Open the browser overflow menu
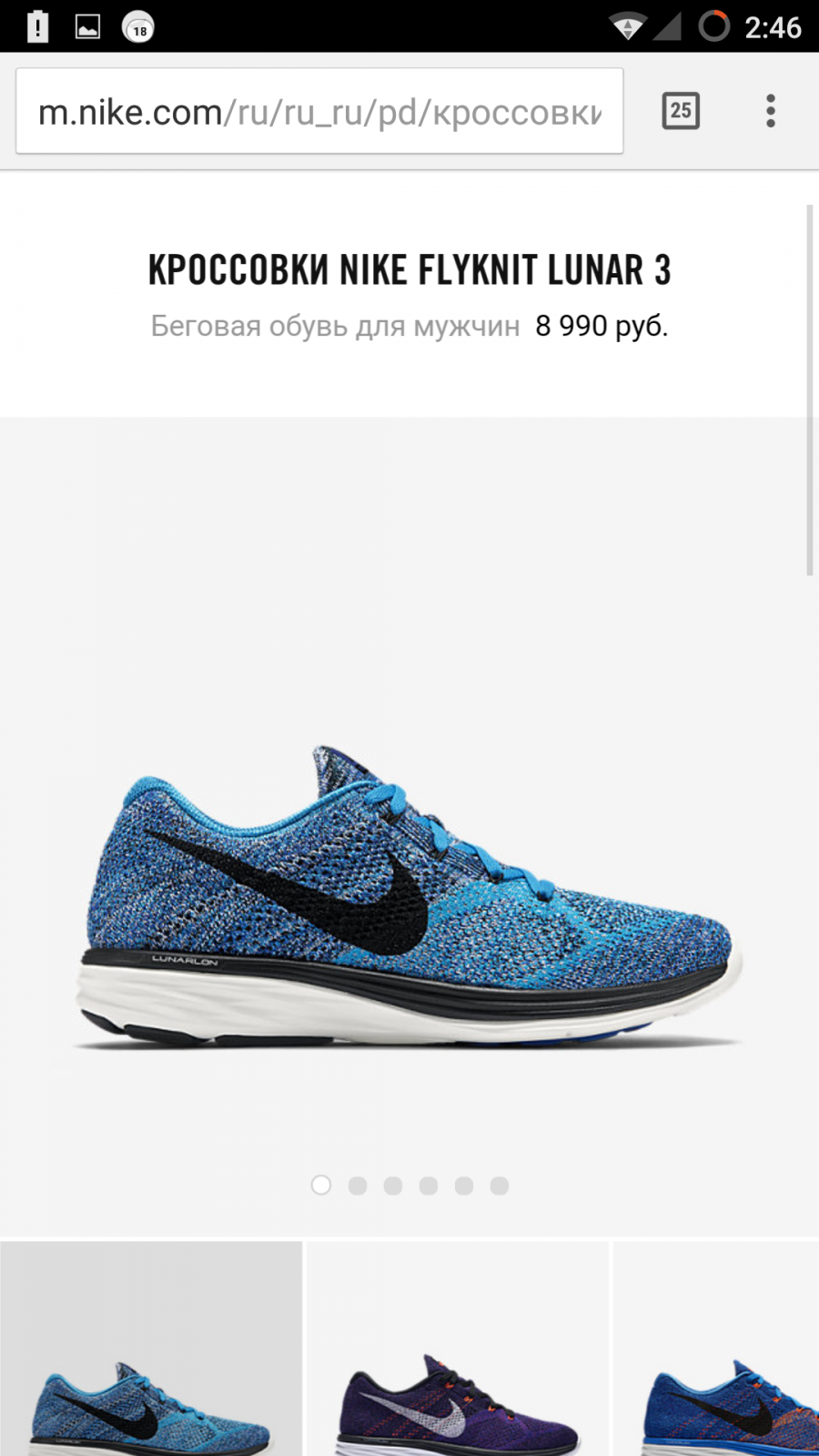This screenshot has width=819, height=1456. (770, 111)
